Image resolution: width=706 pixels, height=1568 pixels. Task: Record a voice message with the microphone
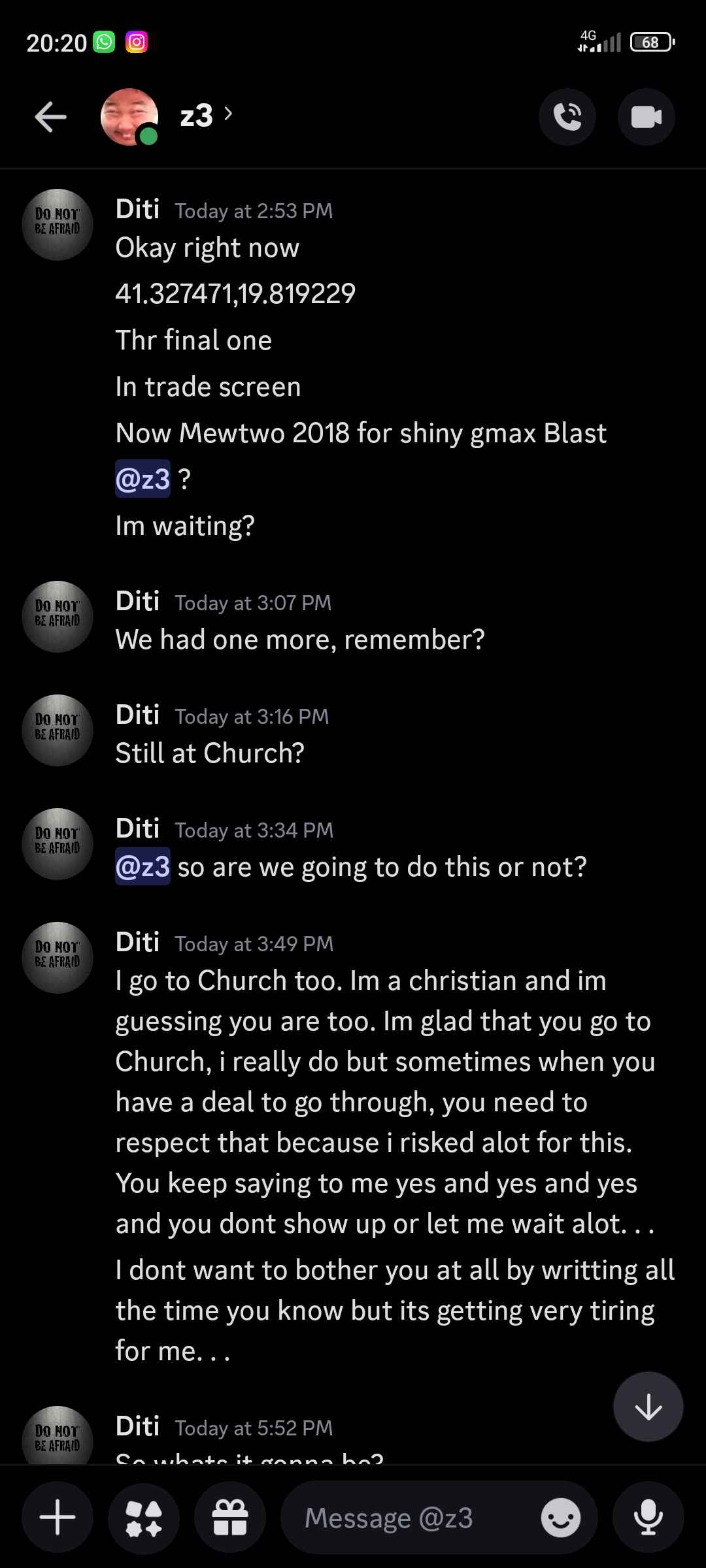[648, 1517]
